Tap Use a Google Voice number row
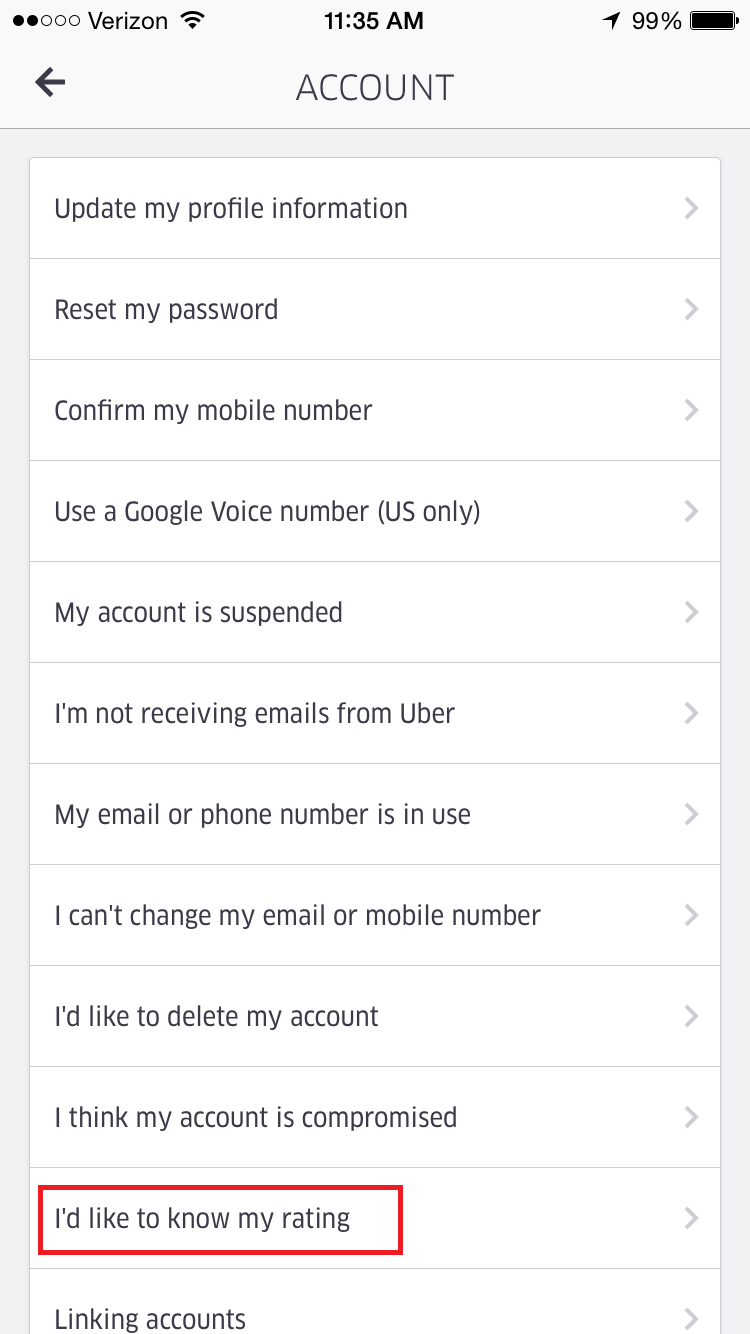The height and width of the screenshot is (1334, 750). coord(375,511)
